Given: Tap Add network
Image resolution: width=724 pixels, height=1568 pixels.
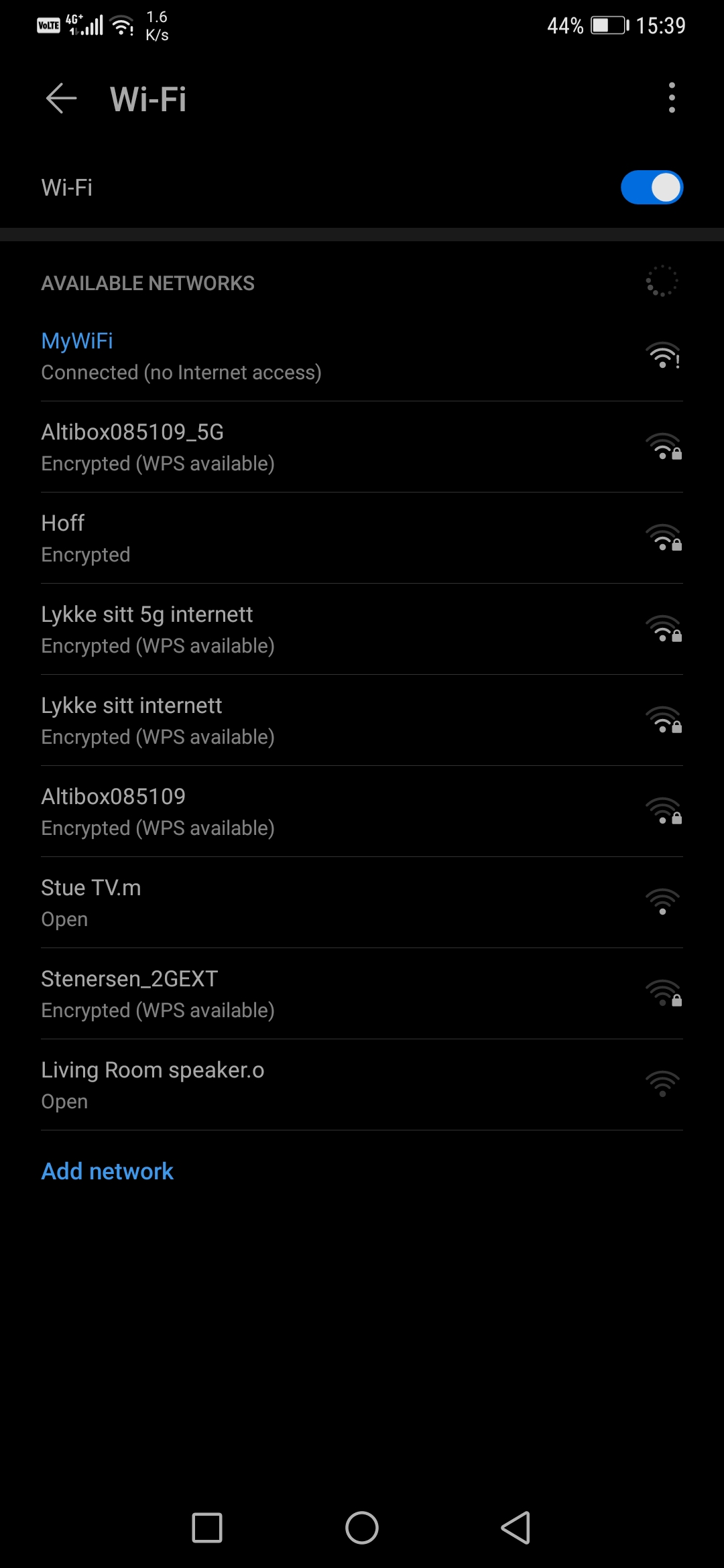Looking at the screenshot, I should coord(107,1171).
